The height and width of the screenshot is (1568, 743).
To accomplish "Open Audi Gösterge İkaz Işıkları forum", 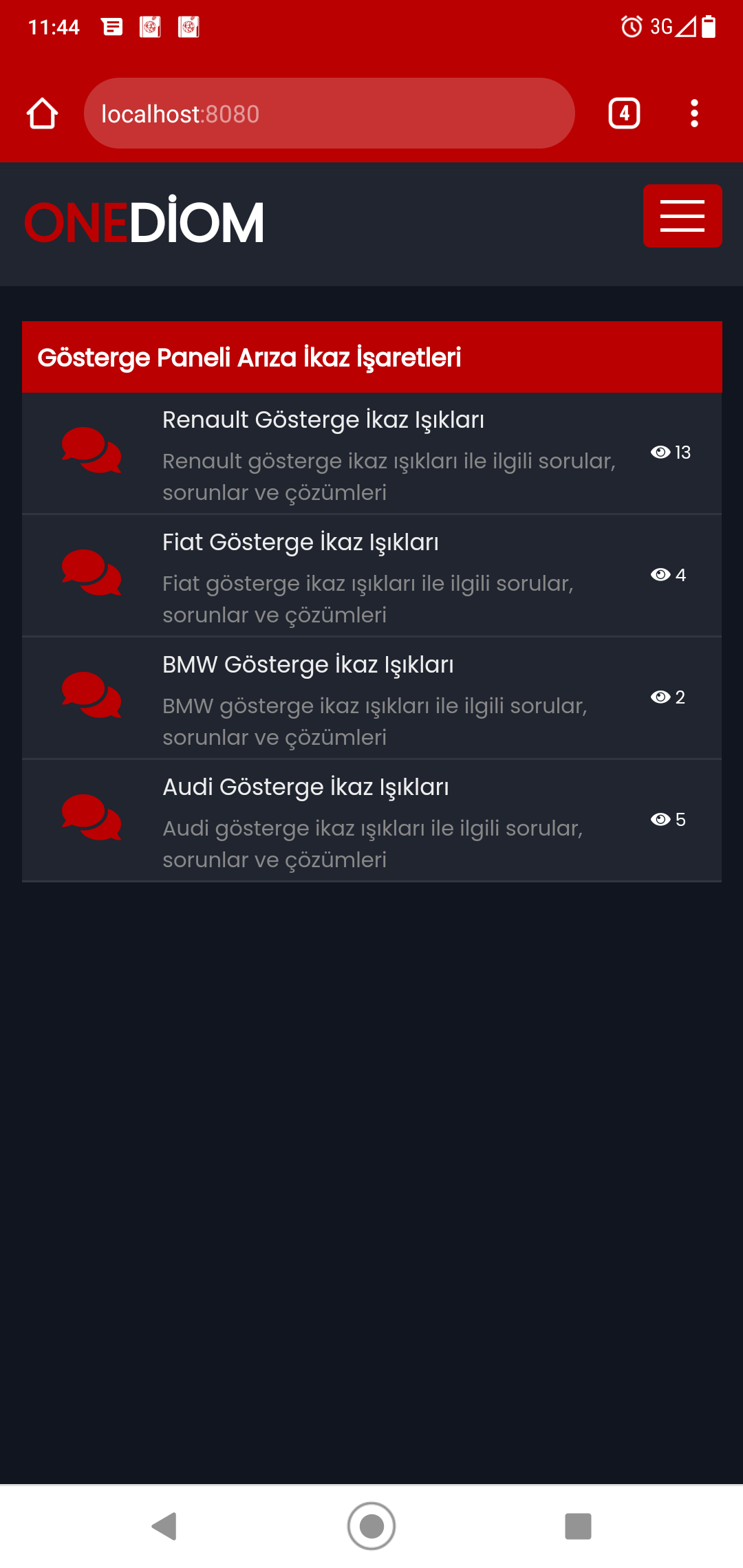I will [305, 787].
